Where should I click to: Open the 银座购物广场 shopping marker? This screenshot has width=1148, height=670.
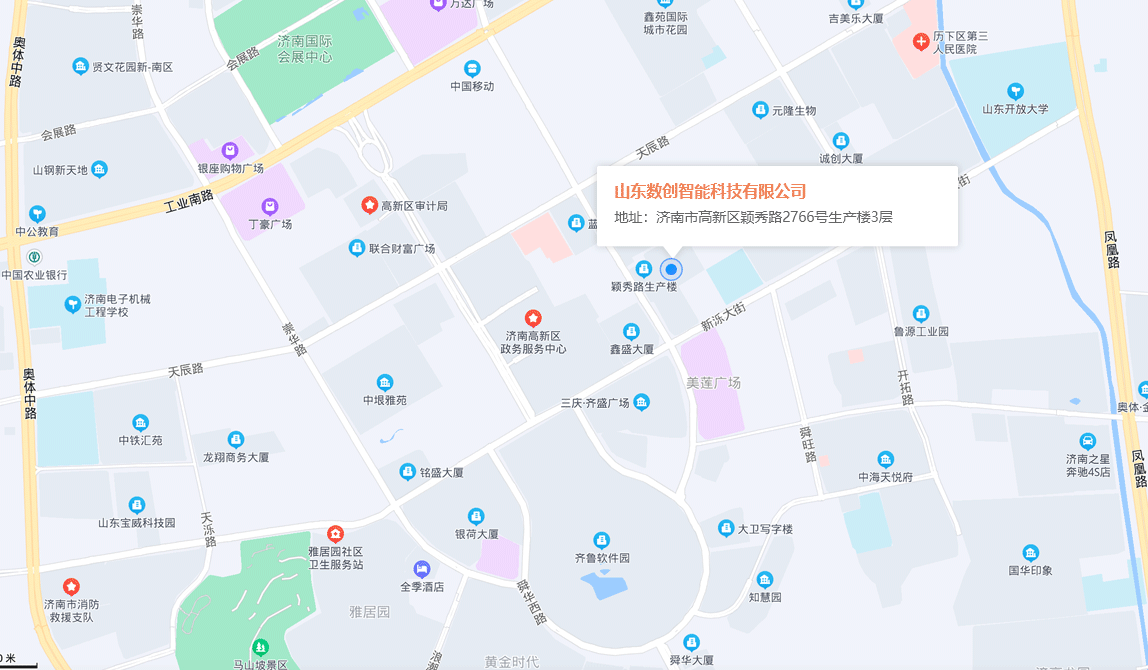point(230,151)
